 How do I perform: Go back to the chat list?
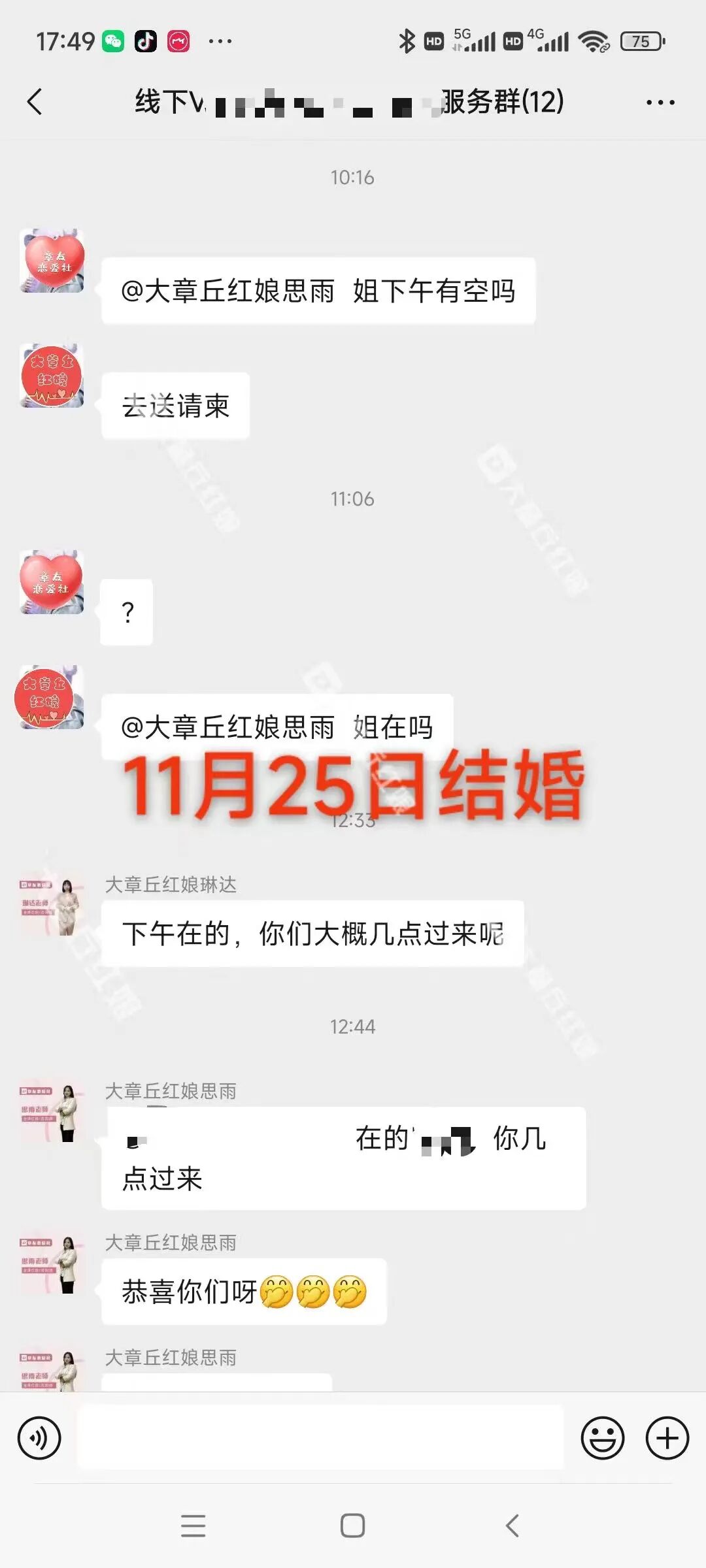35,102
